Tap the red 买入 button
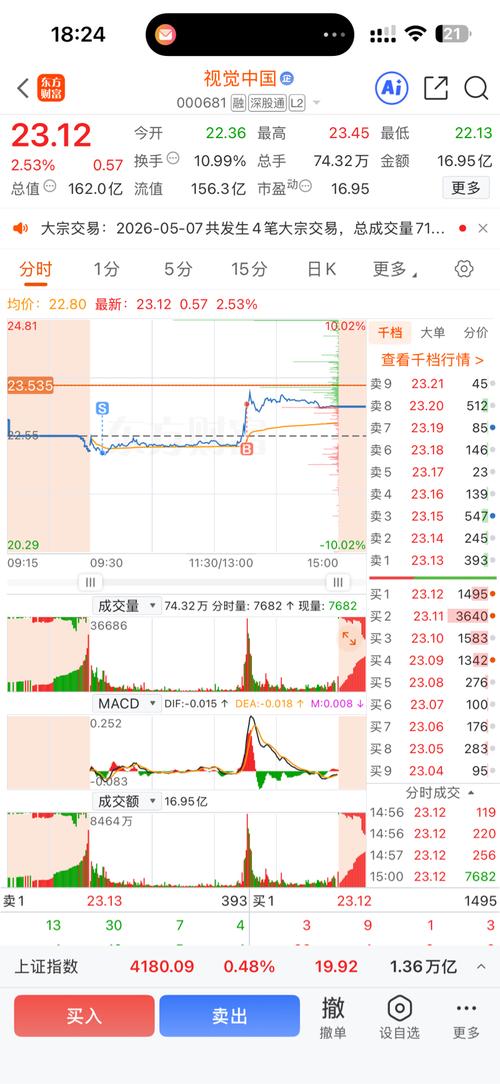500x1084 pixels. click(84, 1016)
